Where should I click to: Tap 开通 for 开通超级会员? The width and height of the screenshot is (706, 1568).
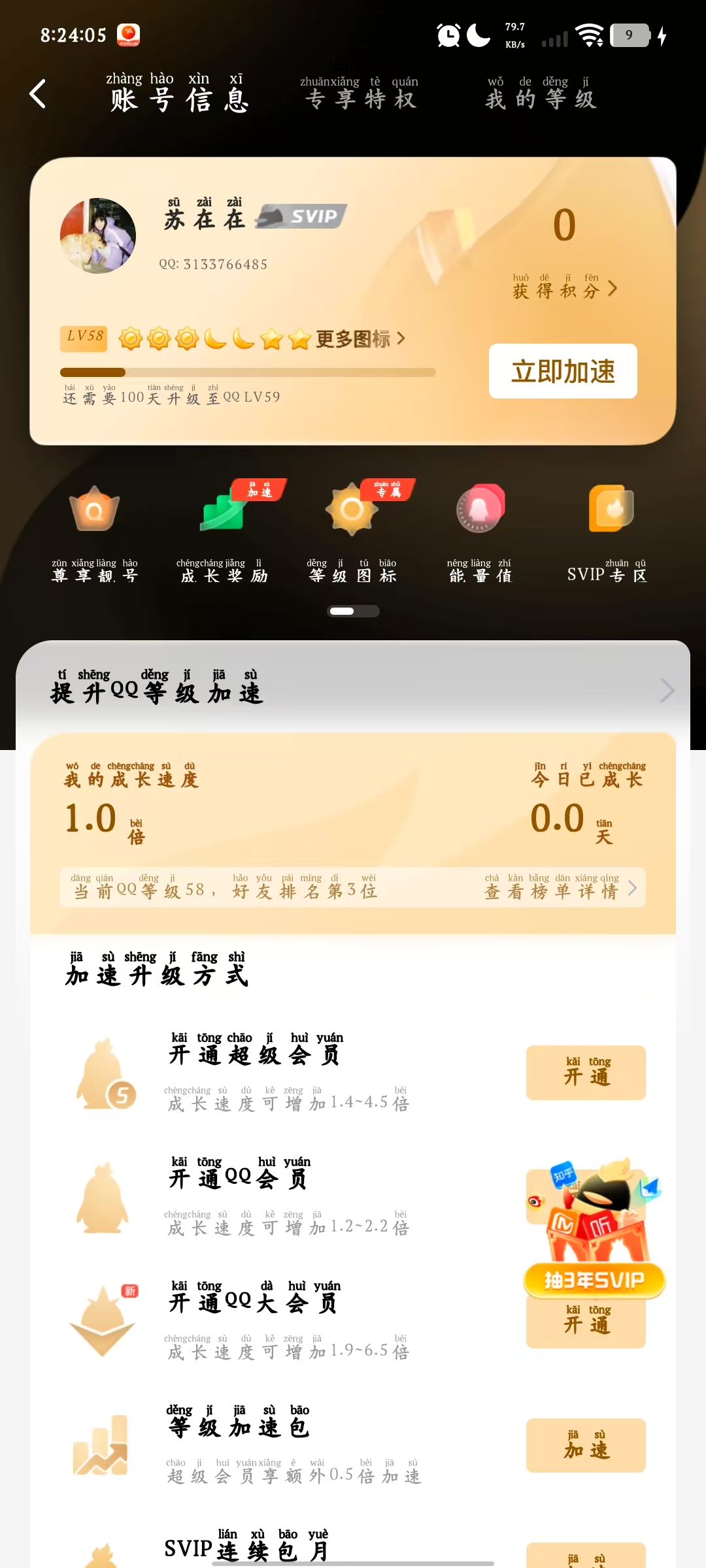pos(586,1073)
